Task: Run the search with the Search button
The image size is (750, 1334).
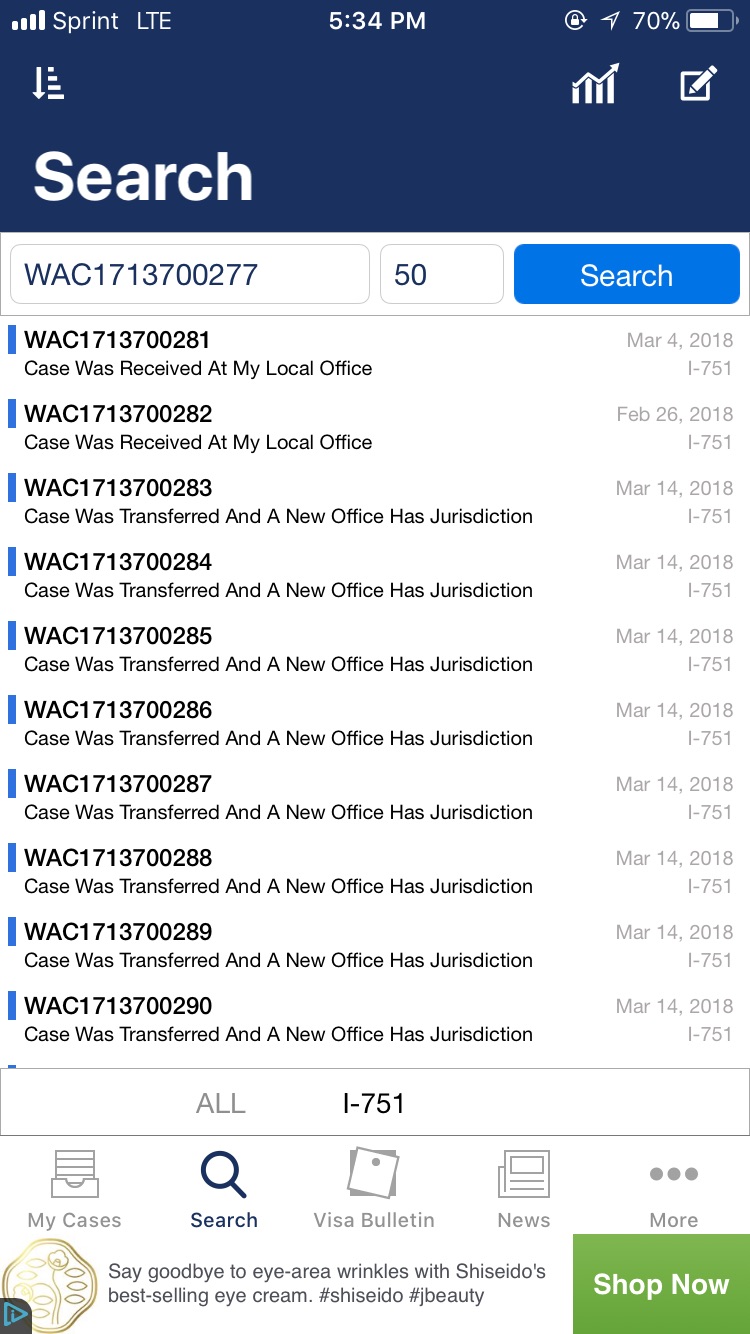Action: [x=627, y=275]
